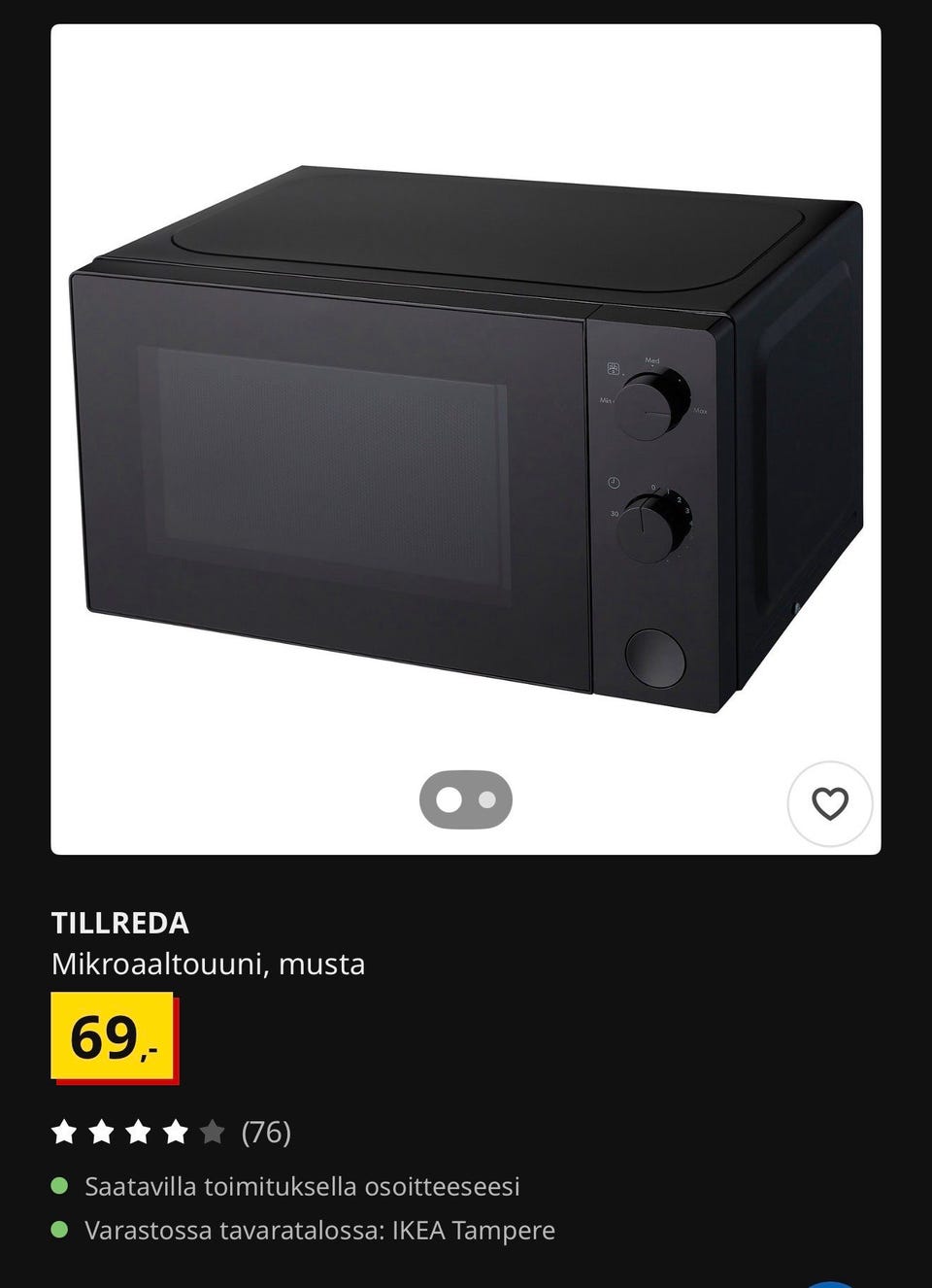The image size is (932, 1288).
Task: Click the green dot beside the delivery line
Action: point(60,1186)
